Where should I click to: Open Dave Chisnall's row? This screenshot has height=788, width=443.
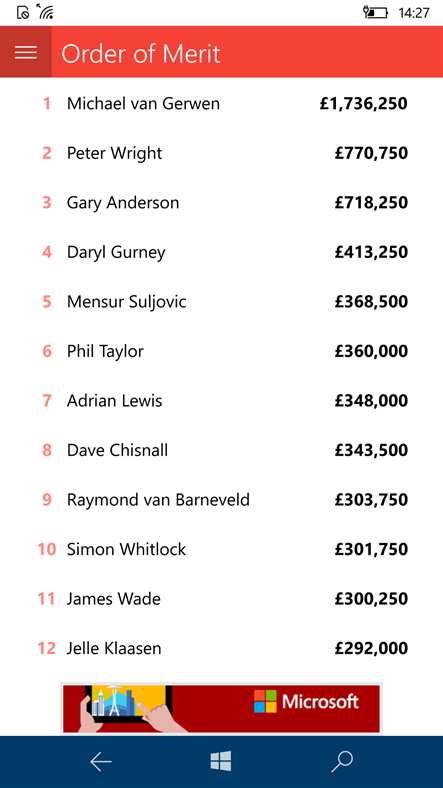point(222,450)
